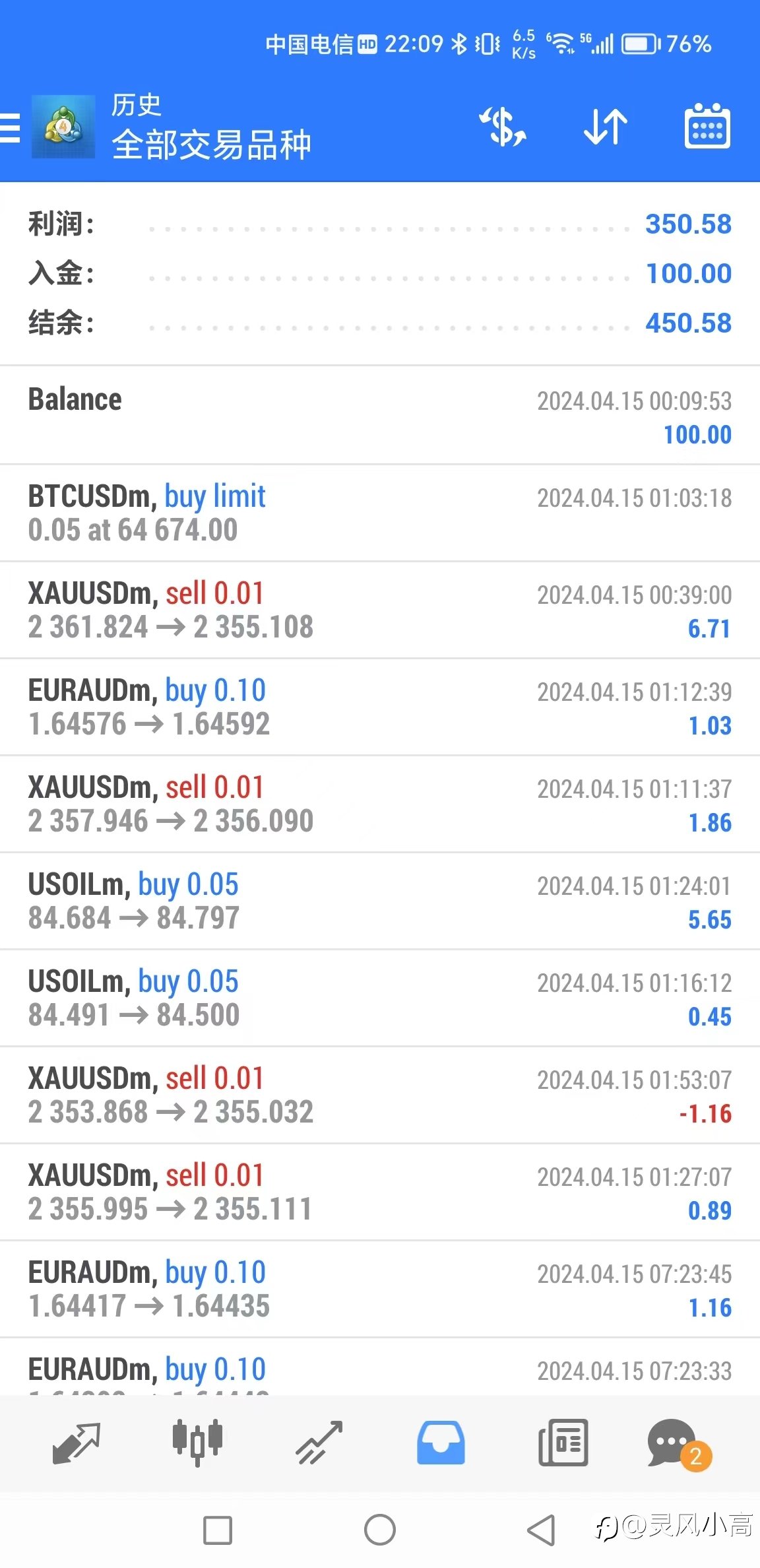760x1568 pixels.
Task: Select the history inbox tab
Action: point(441,1443)
